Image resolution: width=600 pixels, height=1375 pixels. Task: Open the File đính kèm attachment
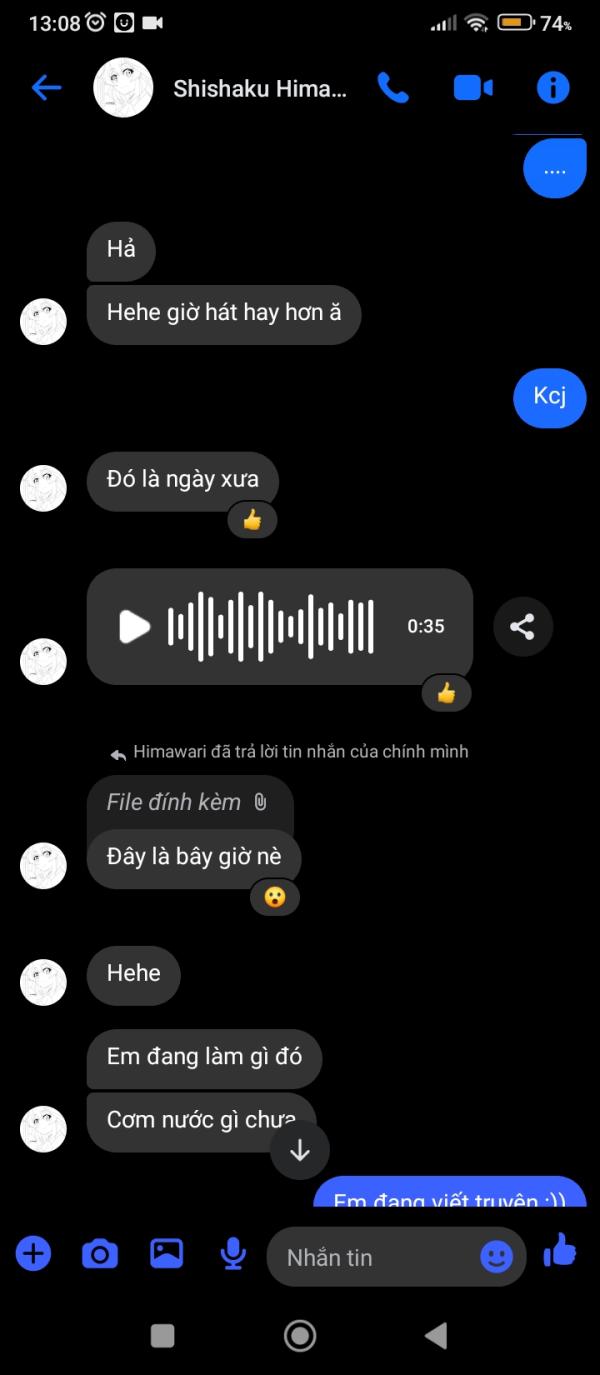coord(187,802)
